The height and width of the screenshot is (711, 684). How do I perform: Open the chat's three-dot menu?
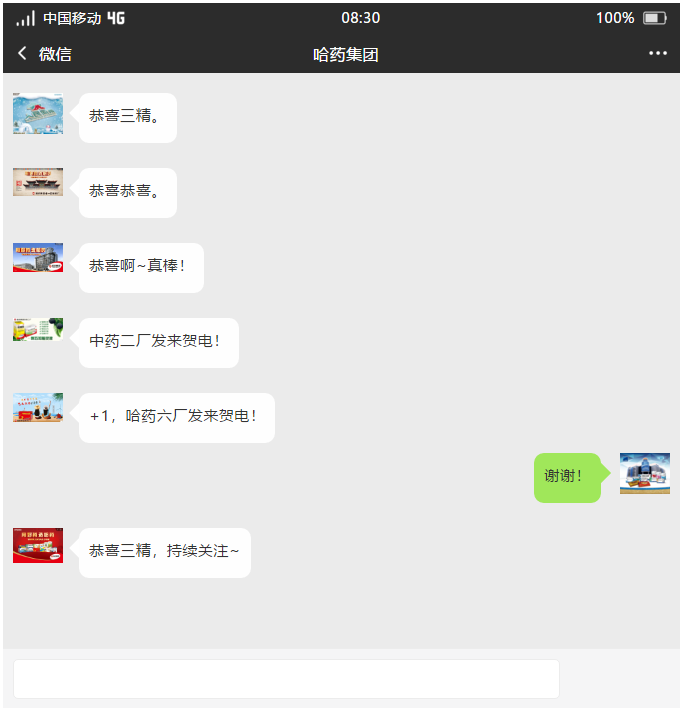pyautogui.click(x=657, y=54)
